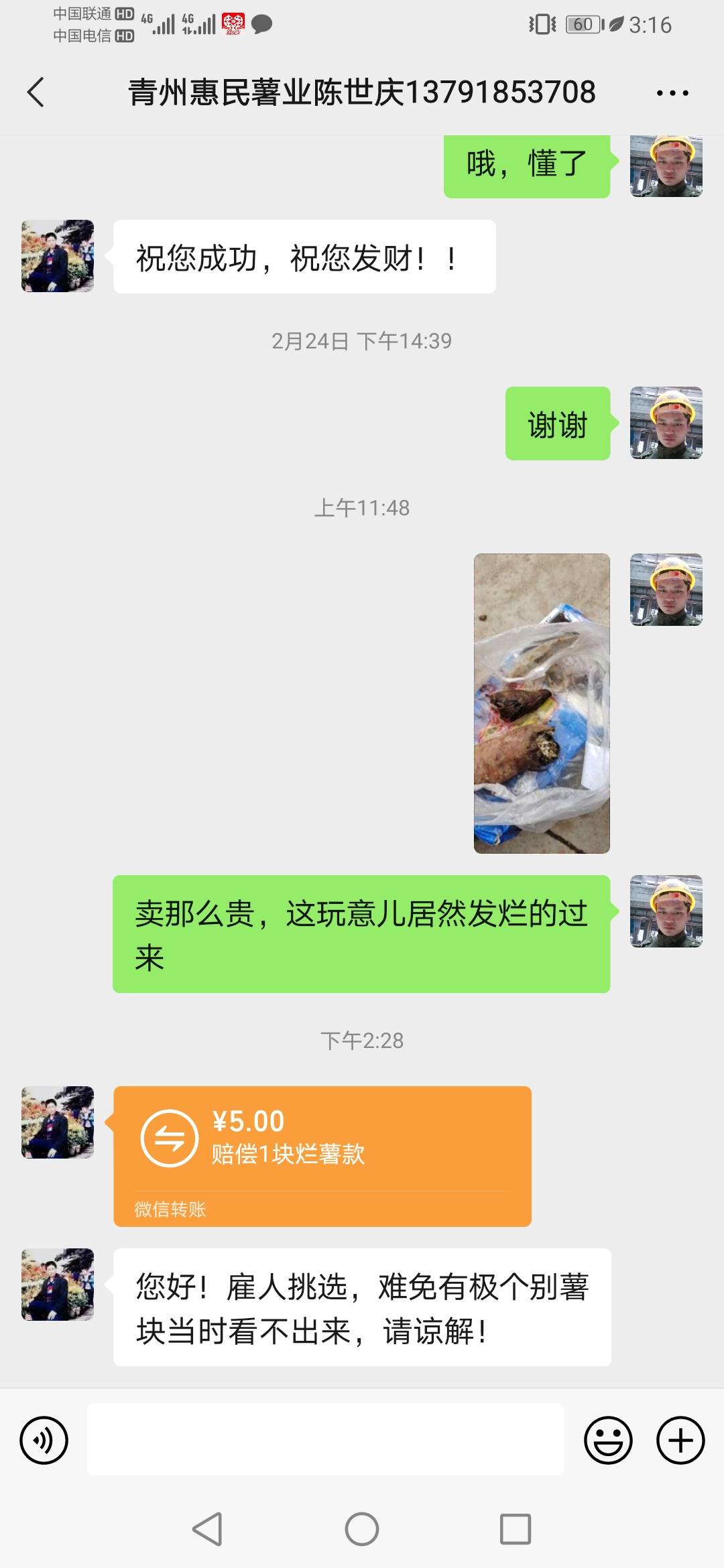724x1568 pixels.
Task: Open recent apps from navigation bar
Action: pos(516,1529)
